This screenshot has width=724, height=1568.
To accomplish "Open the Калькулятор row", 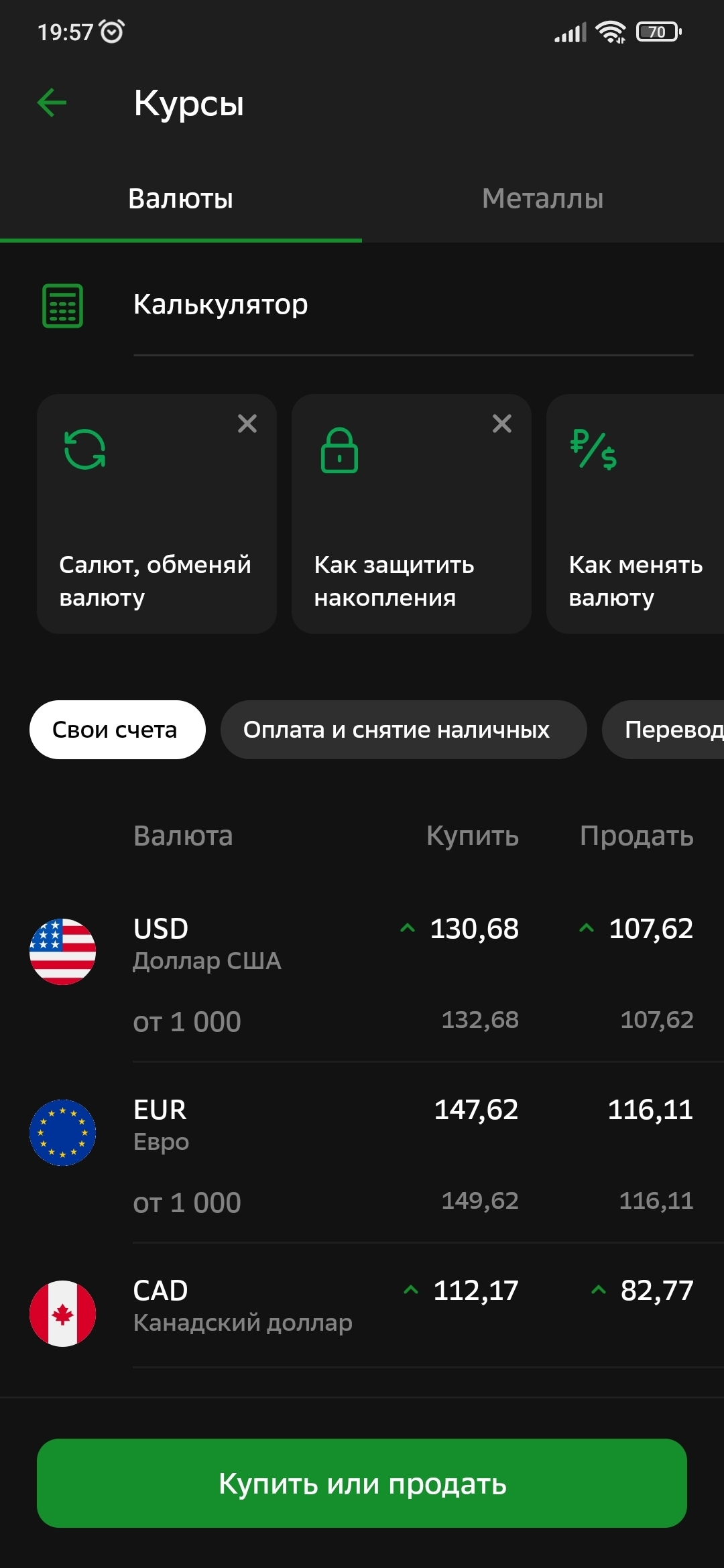I will (362, 306).
